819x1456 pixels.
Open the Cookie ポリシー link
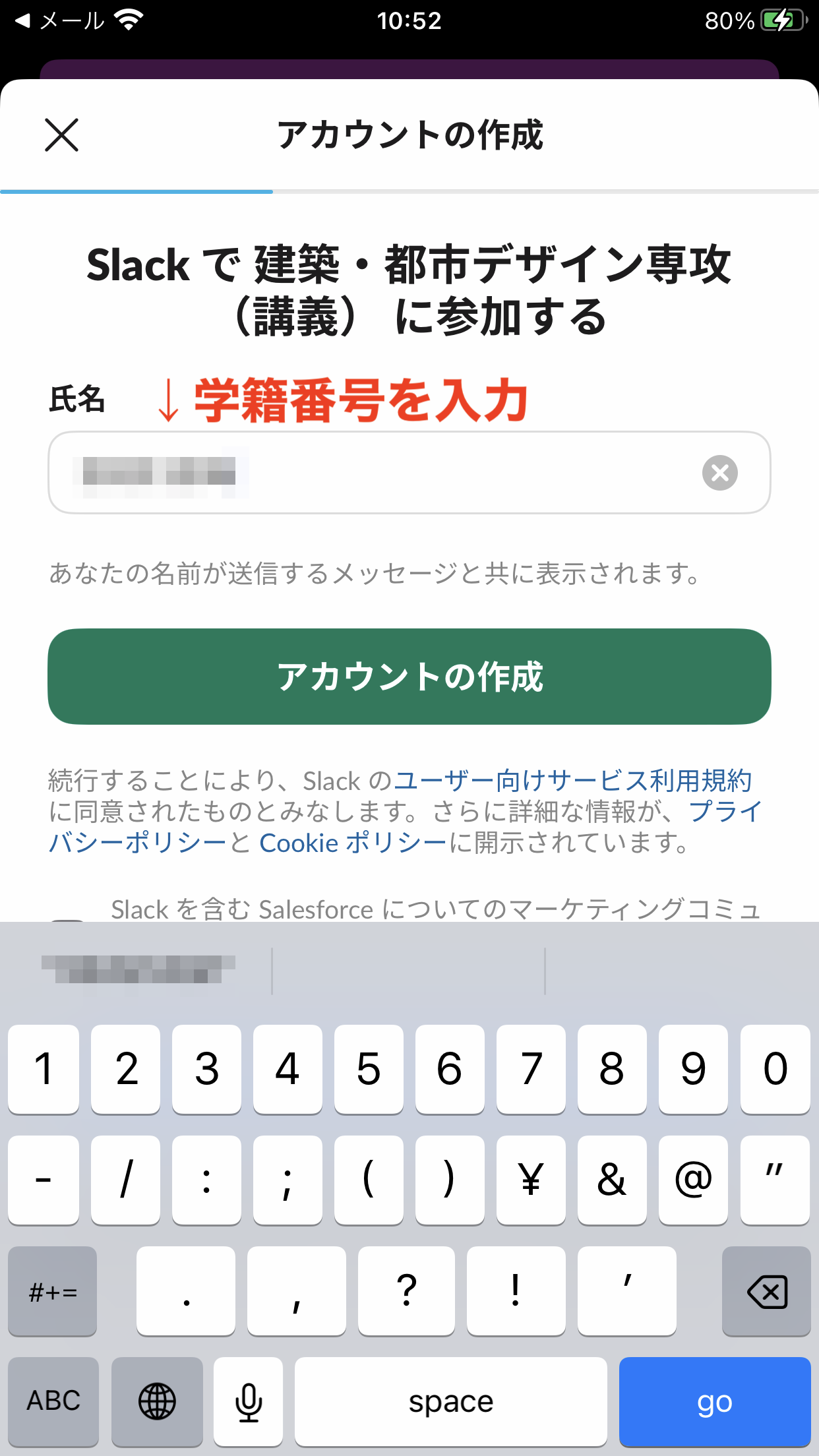[353, 843]
